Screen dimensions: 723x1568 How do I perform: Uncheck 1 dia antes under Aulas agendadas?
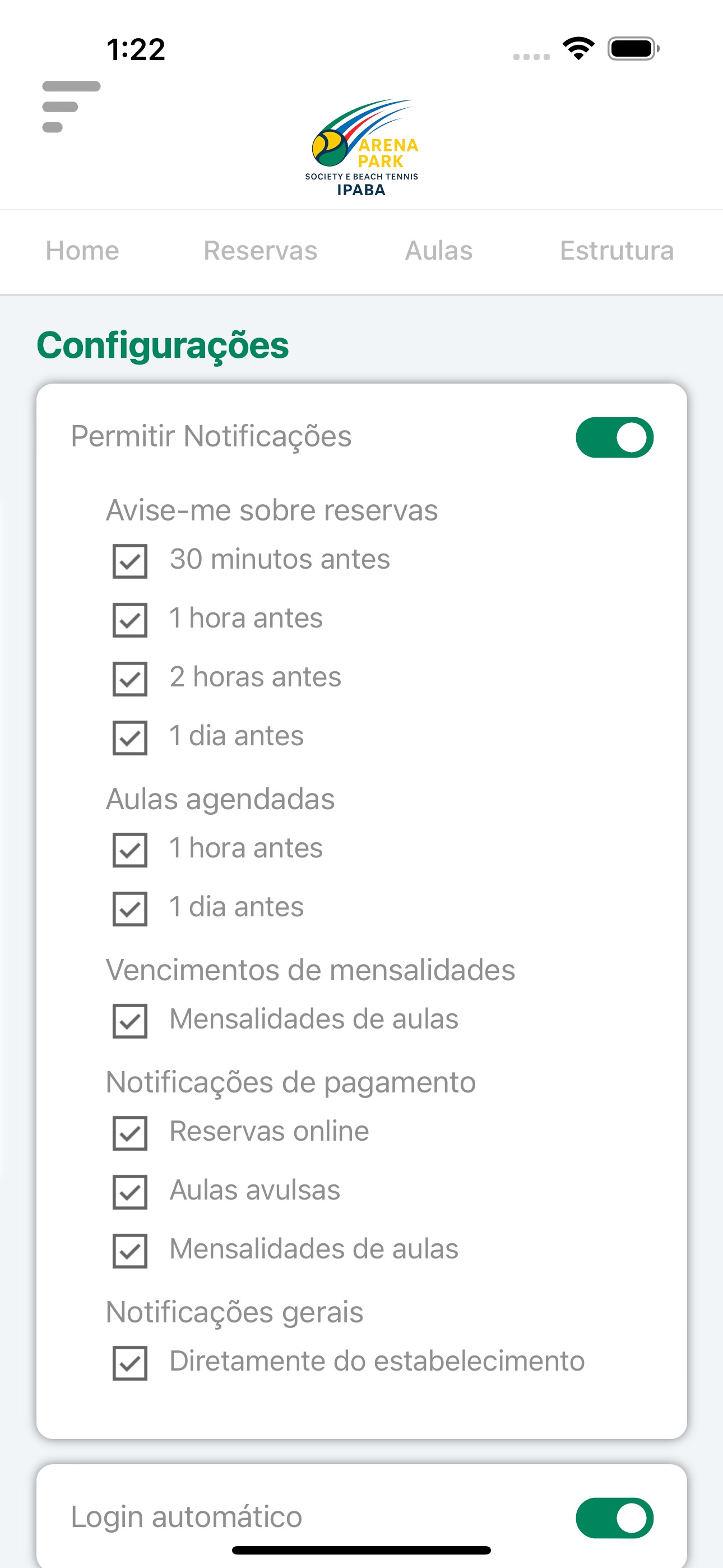pyautogui.click(x=129, y=909)
